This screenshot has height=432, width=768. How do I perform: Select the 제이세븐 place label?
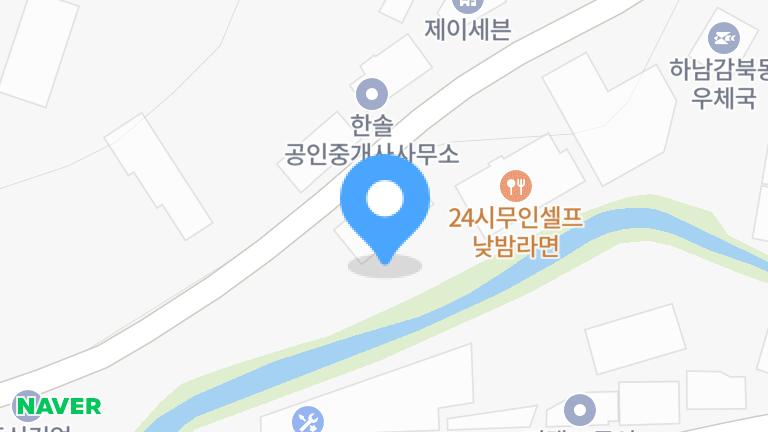click(467, 29)
